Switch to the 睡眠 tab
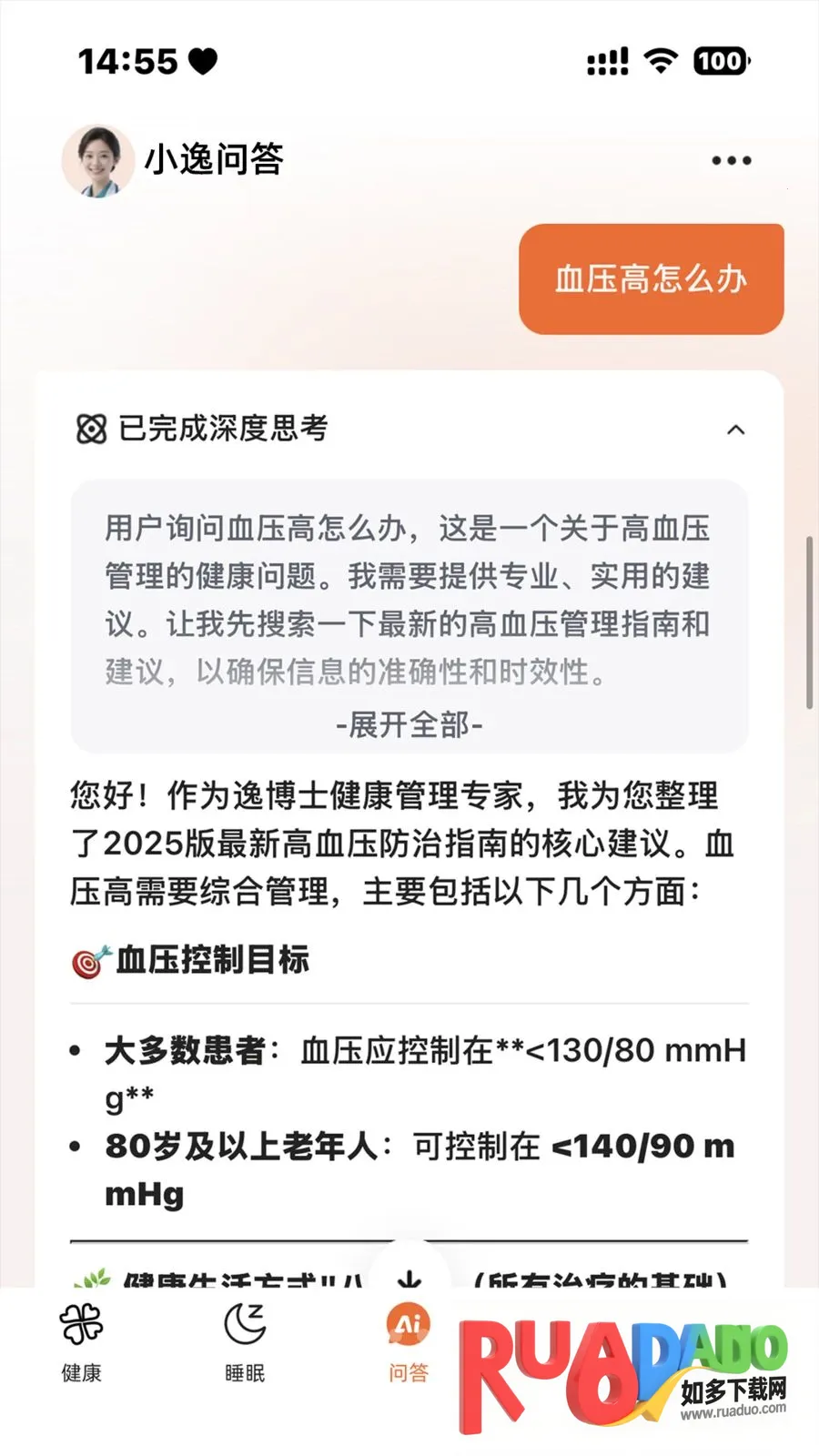This screenshot has width=819, height=1456. pos(245,1342)
